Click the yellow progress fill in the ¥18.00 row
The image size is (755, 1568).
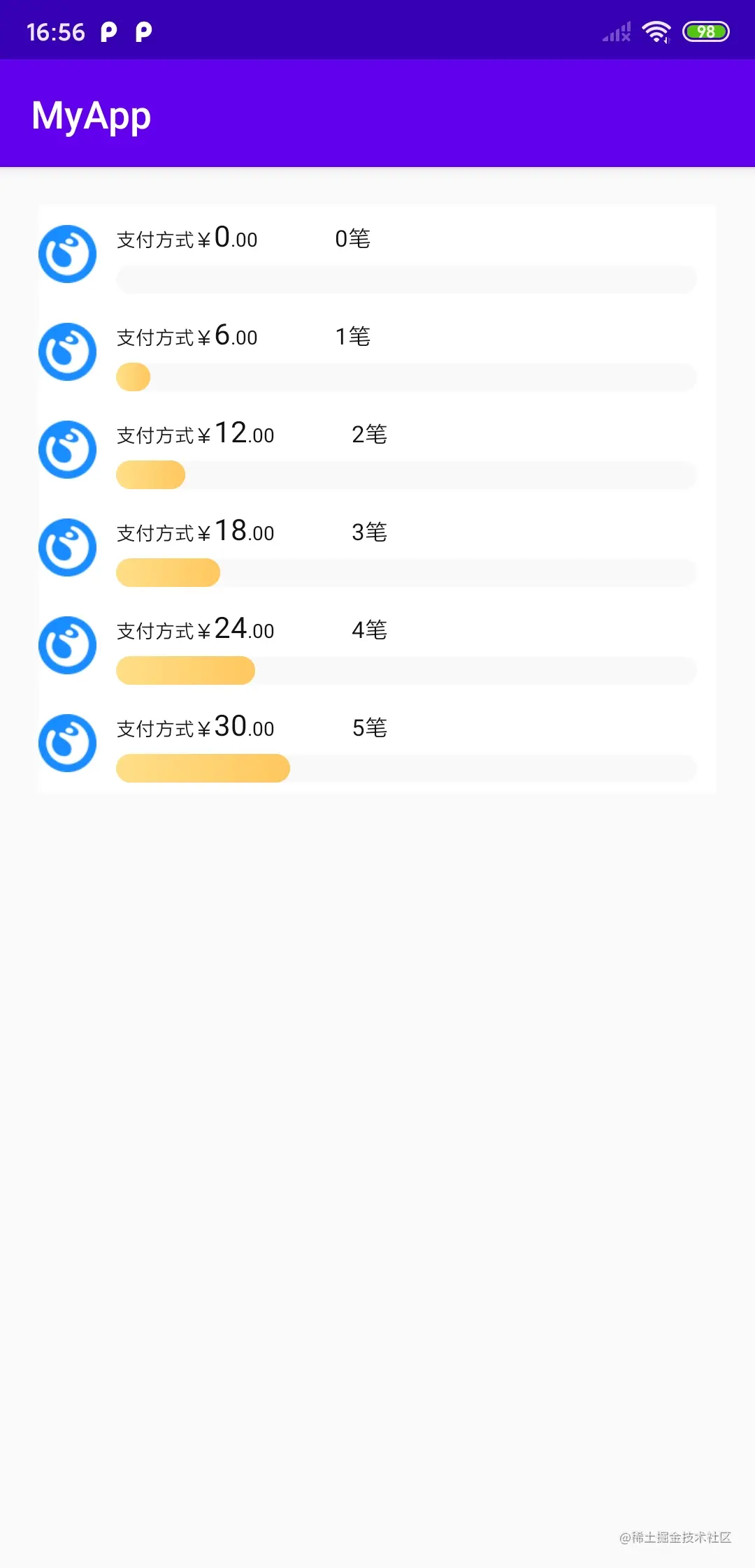coord(168,572)
